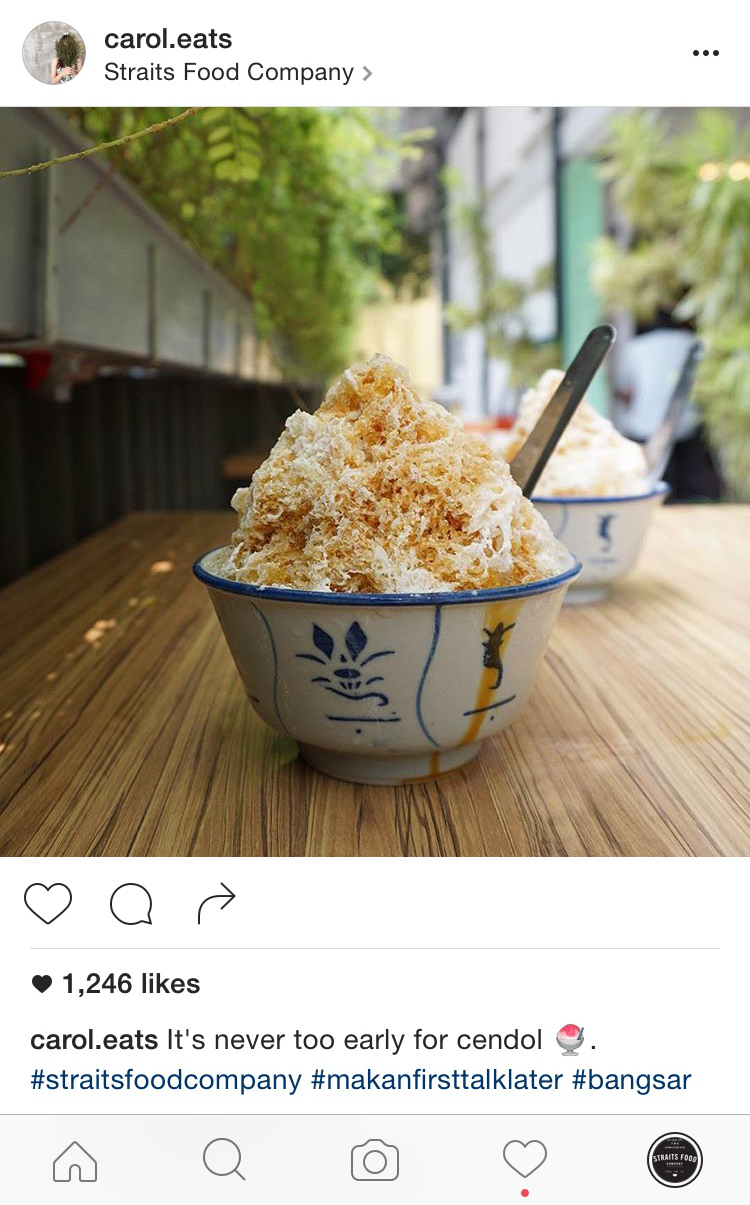Share the post via arrow icon
750x1205 pixels.
point(216,904)
